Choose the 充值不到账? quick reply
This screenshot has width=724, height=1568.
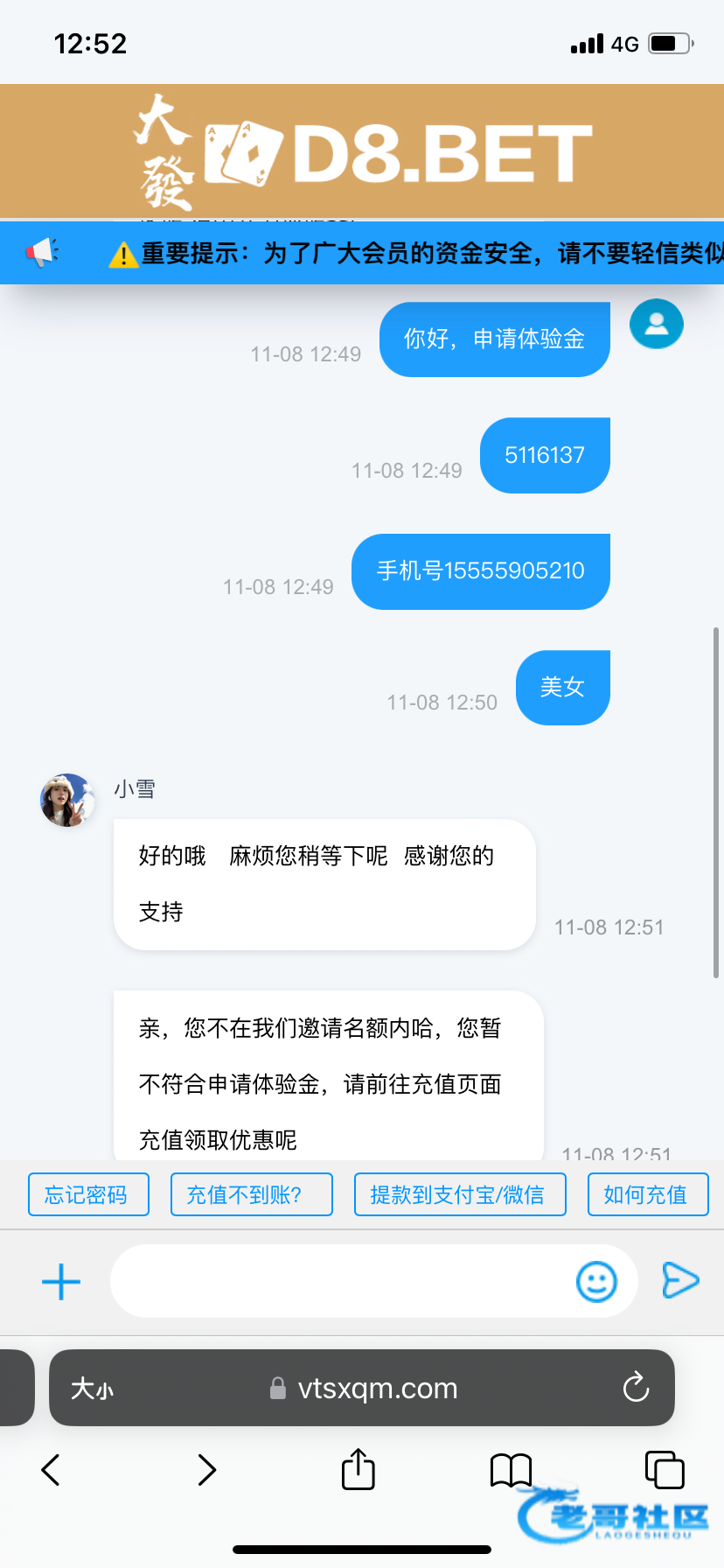click(x=251, y=1194)
